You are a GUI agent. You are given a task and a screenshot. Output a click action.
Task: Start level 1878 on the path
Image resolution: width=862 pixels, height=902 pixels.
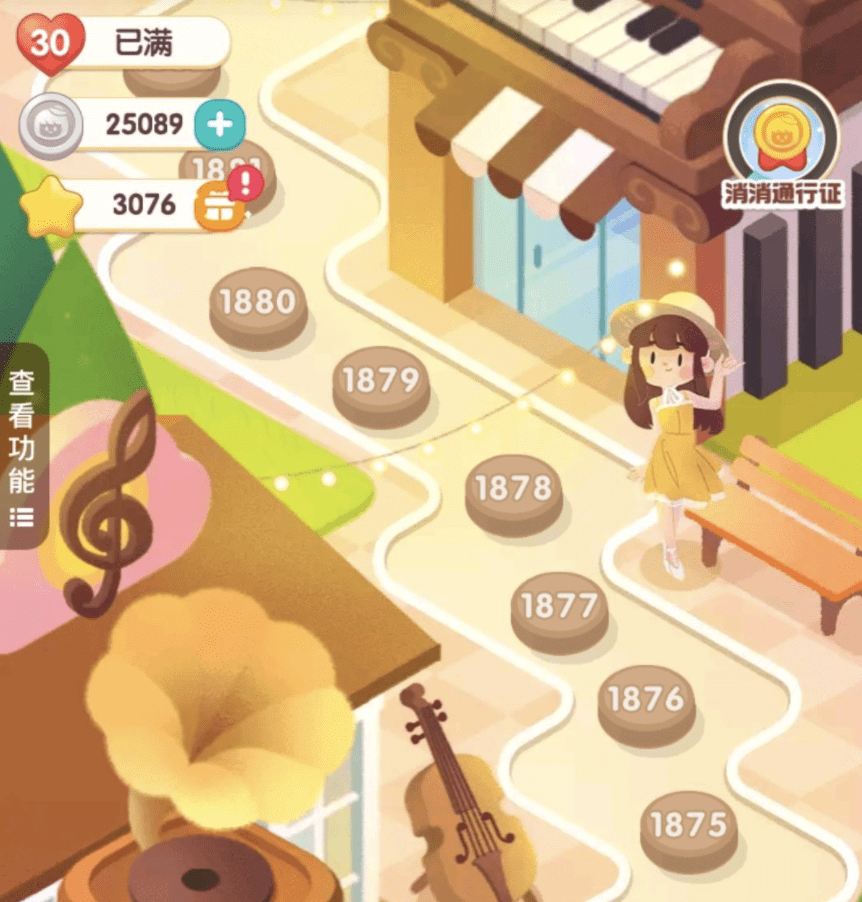pos(513,490)
